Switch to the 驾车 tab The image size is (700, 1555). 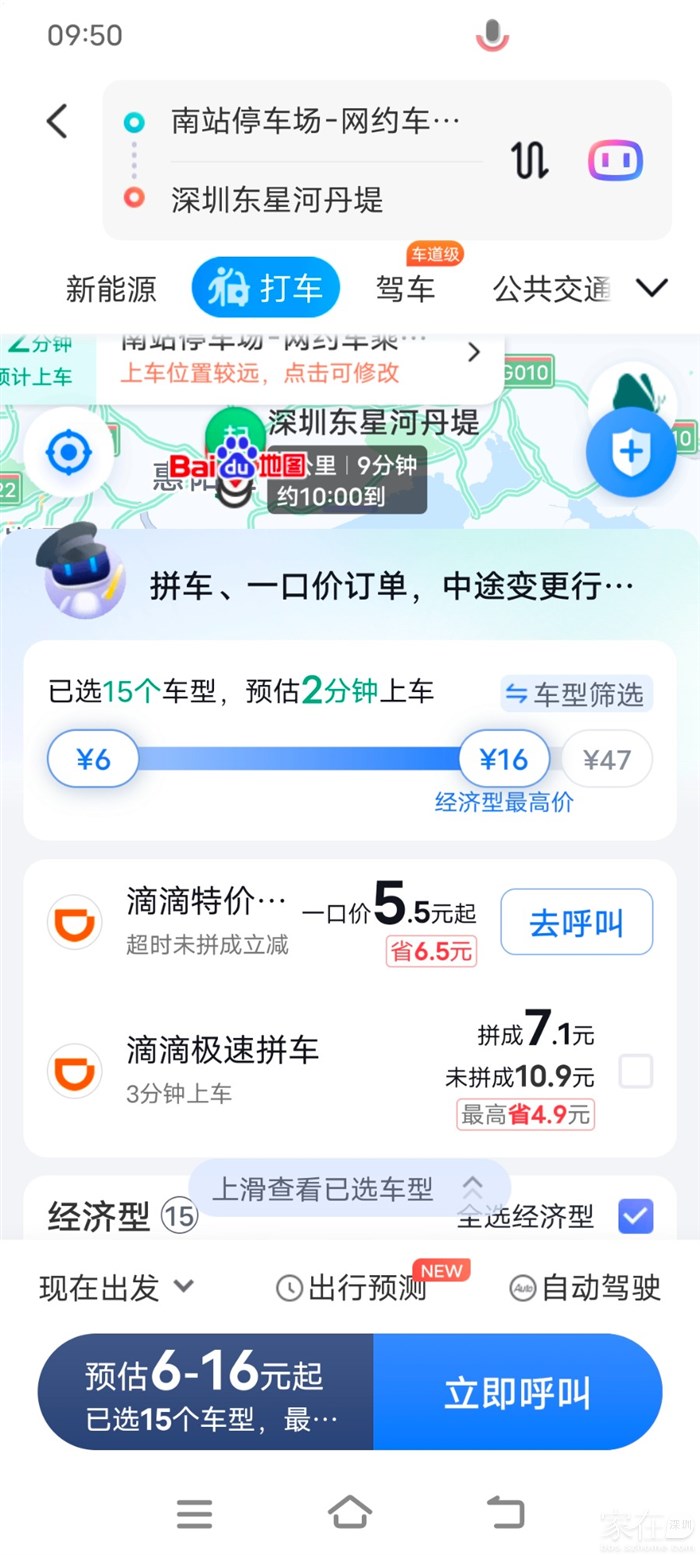pyautogui.click(x=405, y=289)
